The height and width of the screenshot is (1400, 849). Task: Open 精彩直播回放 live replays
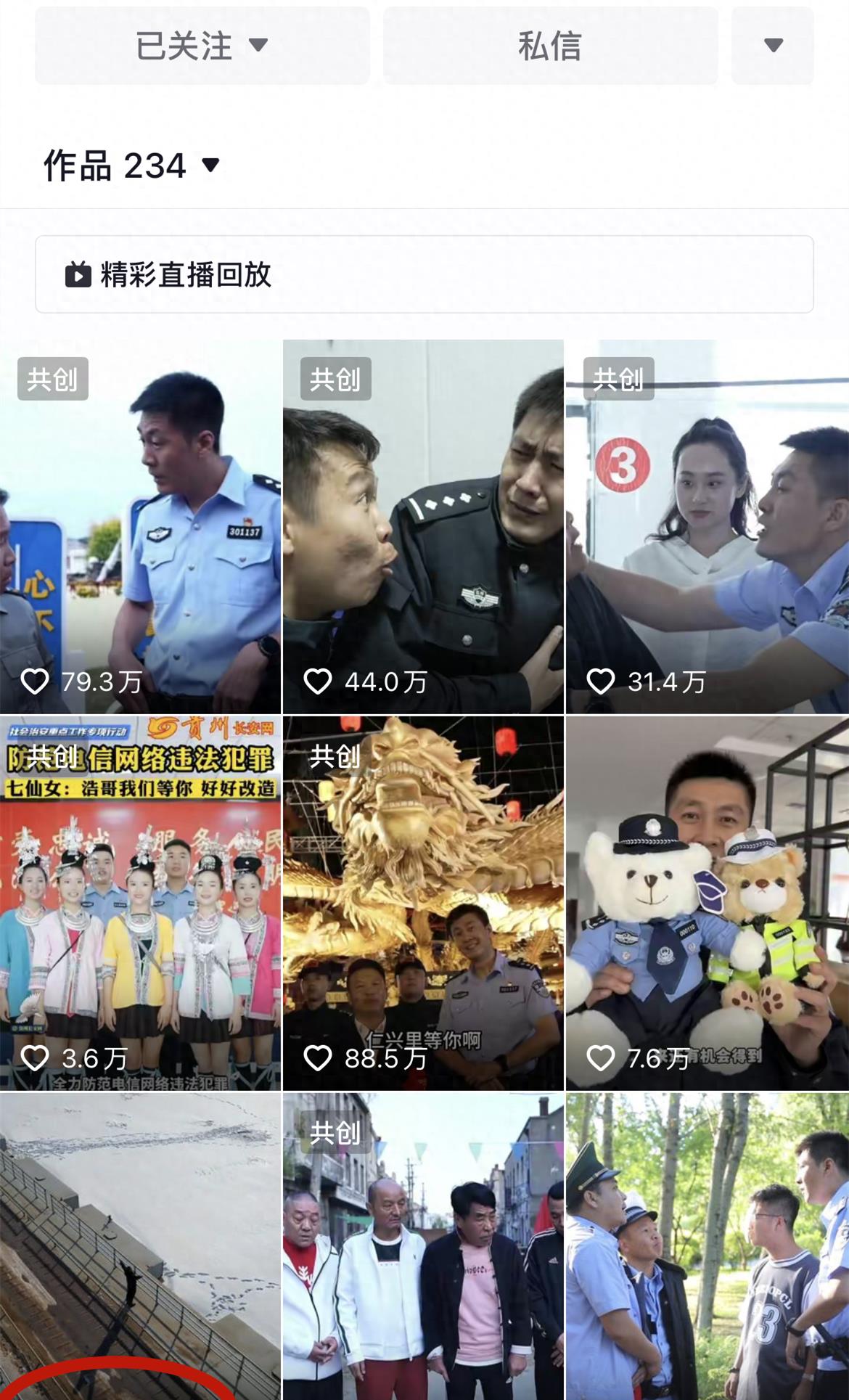pos(424,274)
